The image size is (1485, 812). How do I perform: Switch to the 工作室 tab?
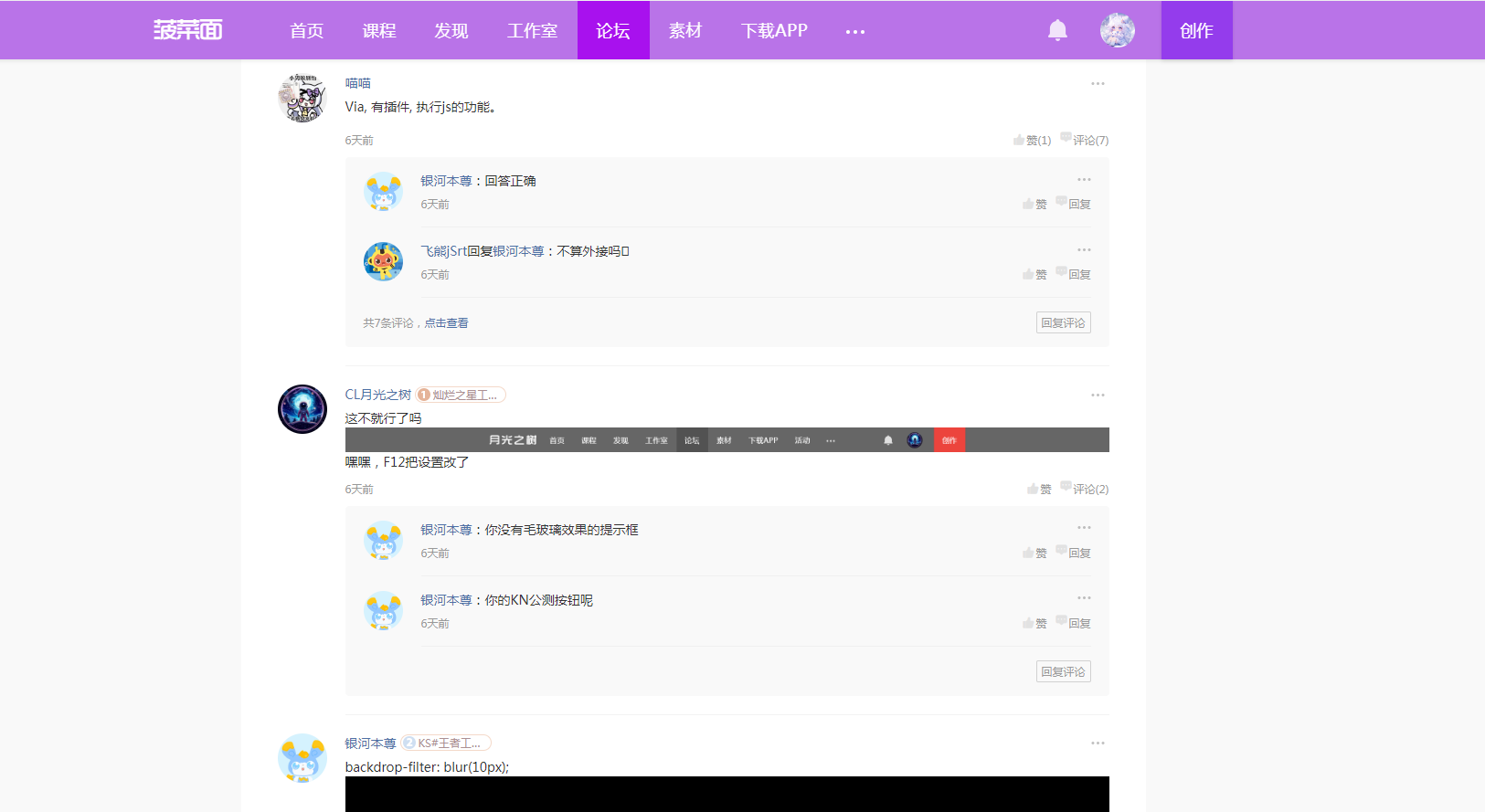pos(532,30)
